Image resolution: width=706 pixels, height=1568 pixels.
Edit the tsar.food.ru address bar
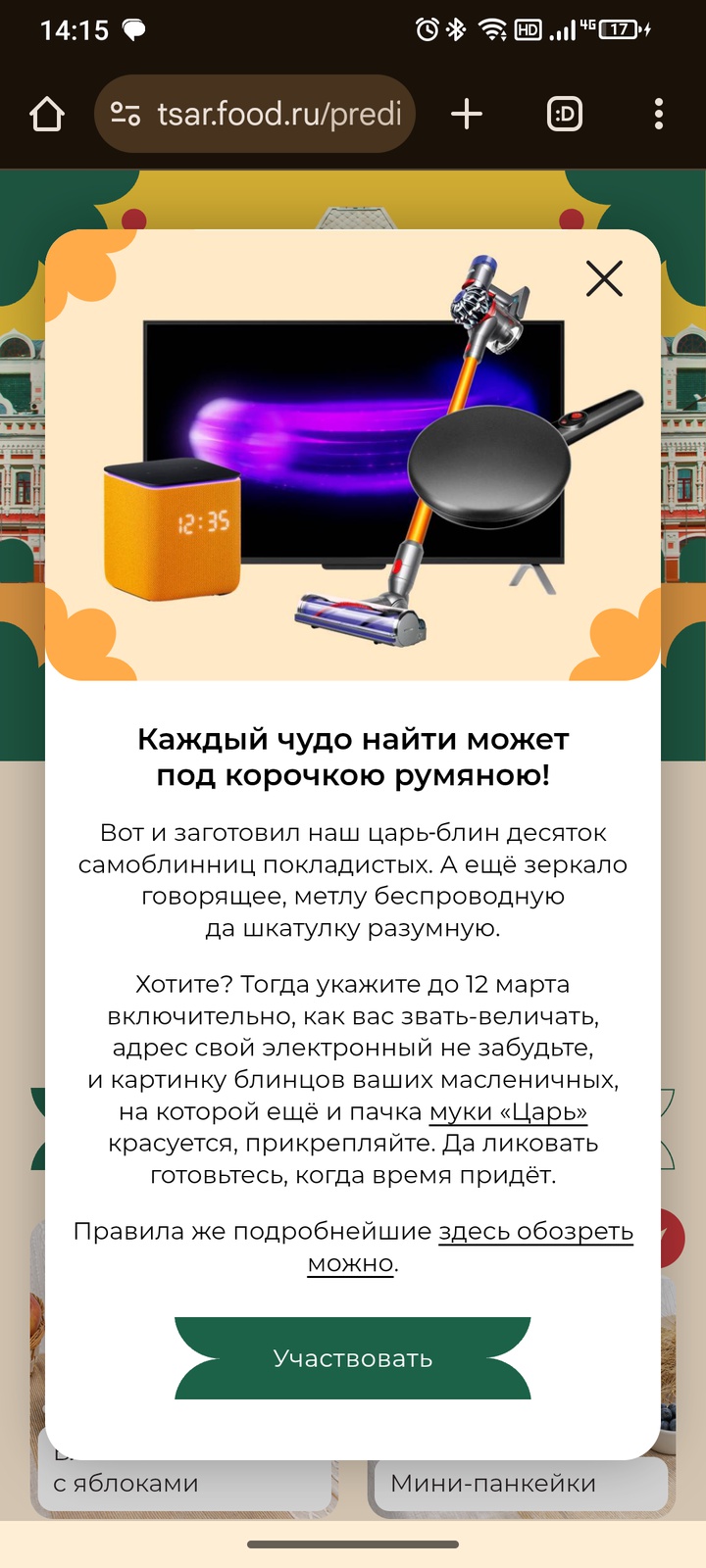(x=255, y=115)
